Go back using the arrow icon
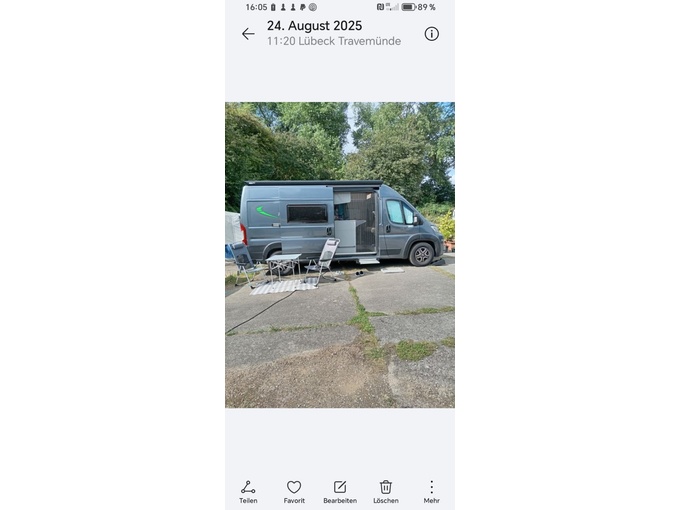The image size is (680, 510). 248,34
